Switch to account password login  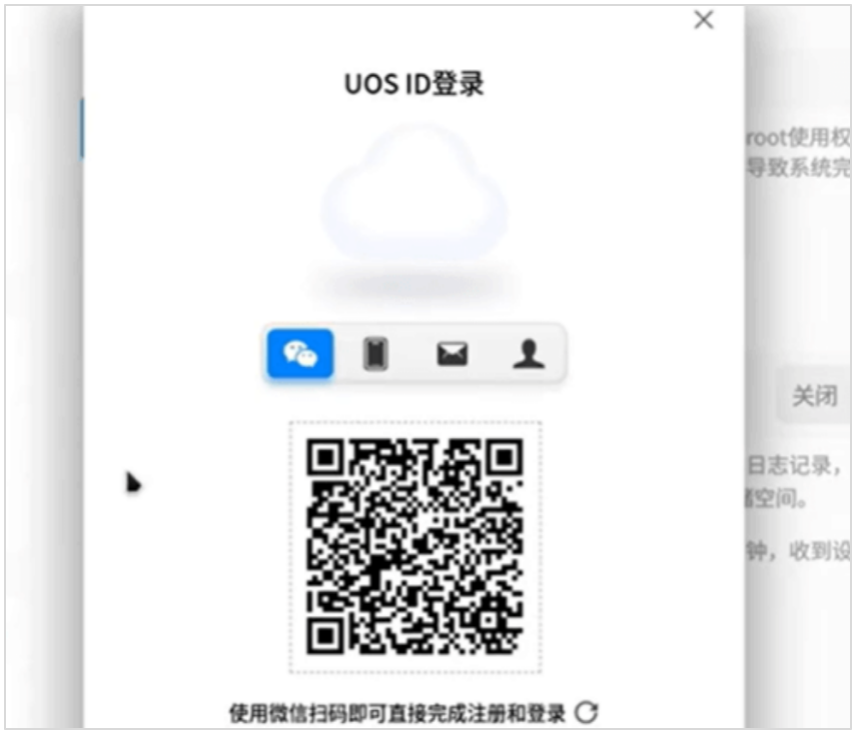click(x=528, y=353)
